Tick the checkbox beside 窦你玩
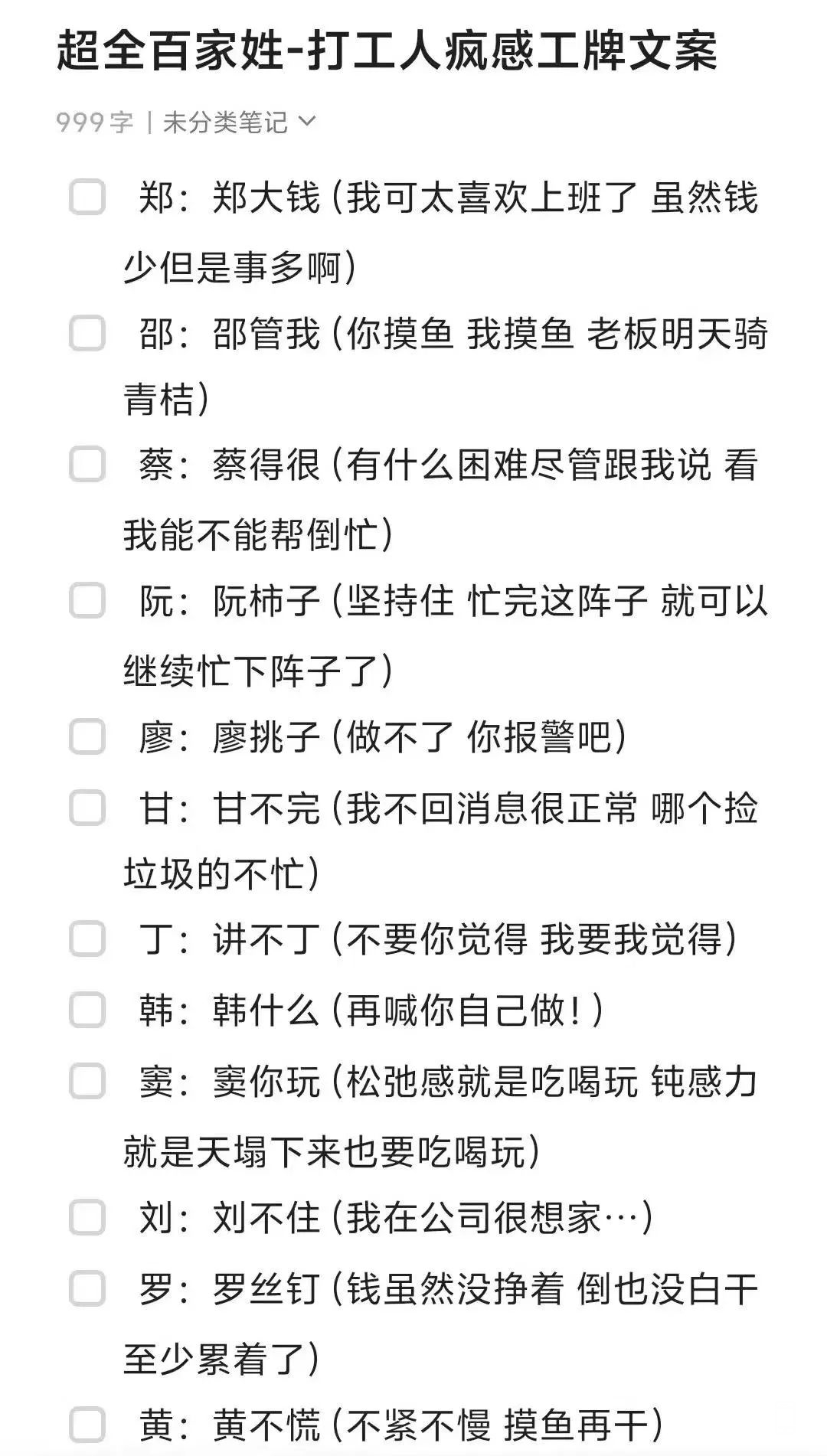827x1456 pixels. pos(87,1082)
